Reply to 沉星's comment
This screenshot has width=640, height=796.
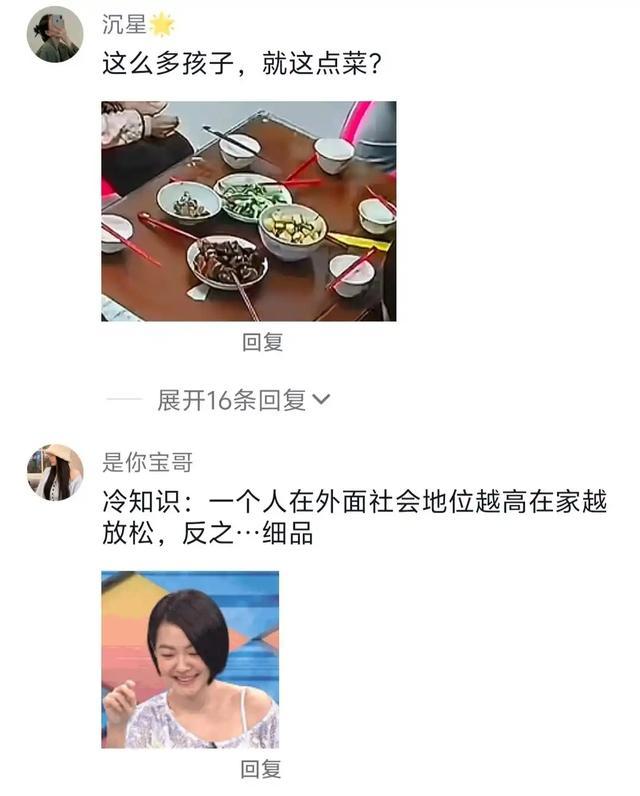tap(263, 342)
